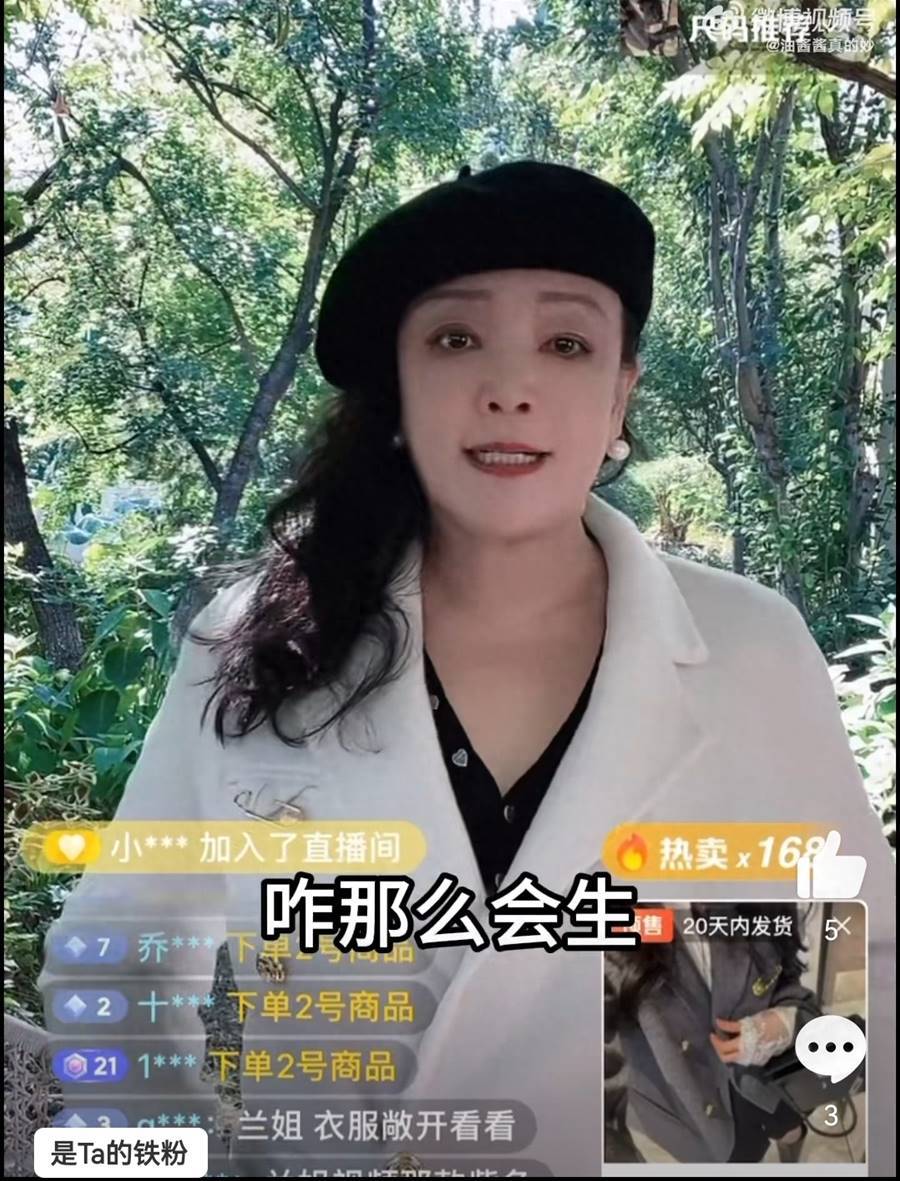Screen dimensions: 900x1181
Task: Open the comments speech bubble
Action: pos(830,1047)
